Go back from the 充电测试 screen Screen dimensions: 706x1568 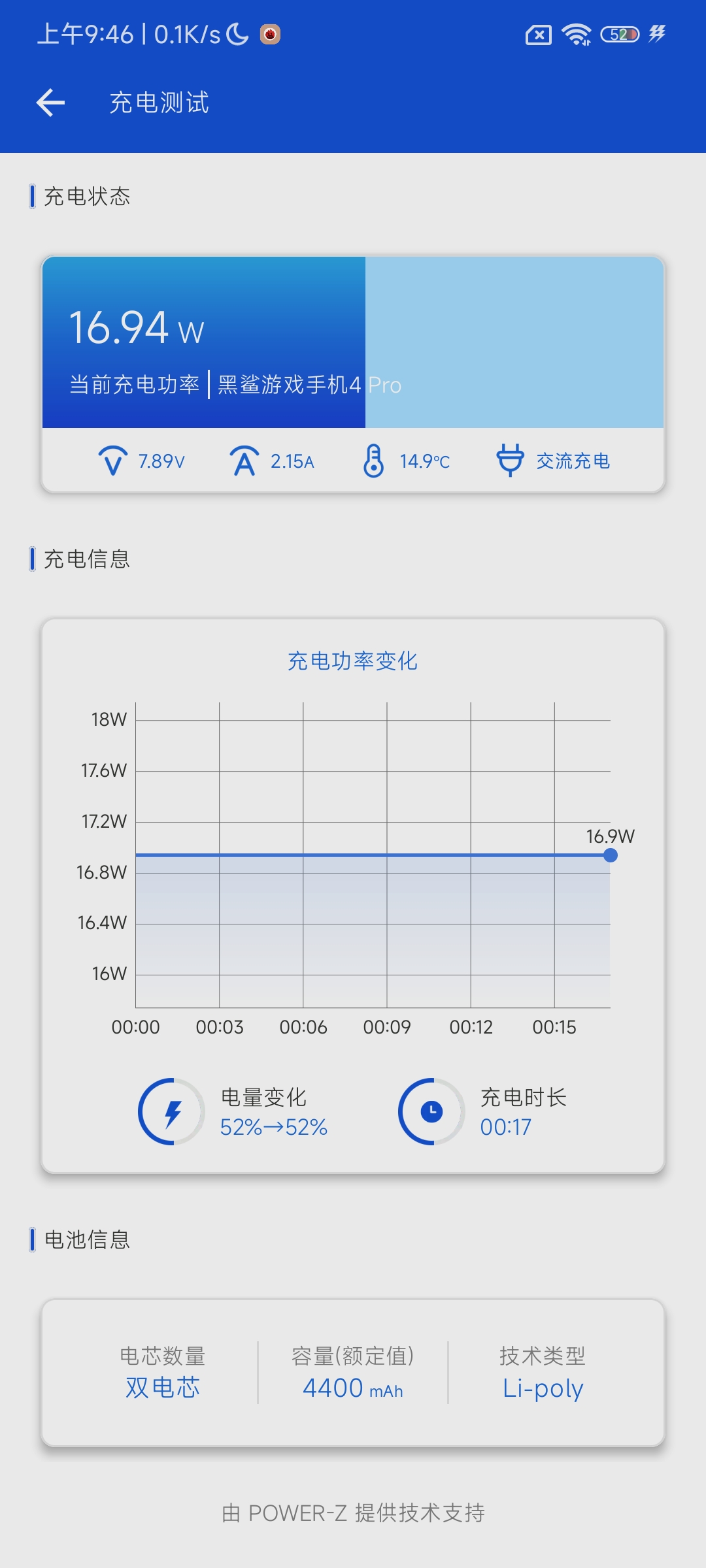point(50,103)
